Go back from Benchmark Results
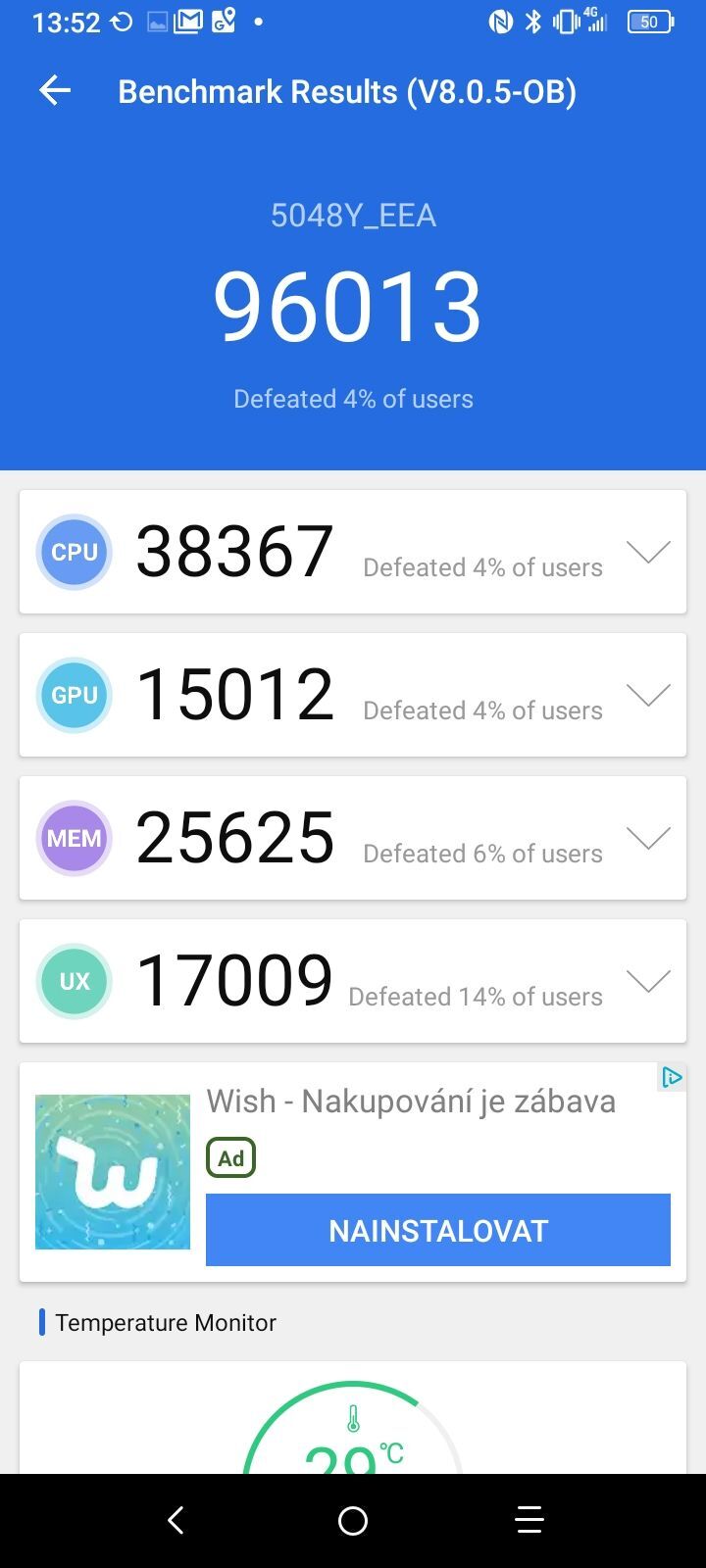This screenshot has height=1568, width=706. 55,92
